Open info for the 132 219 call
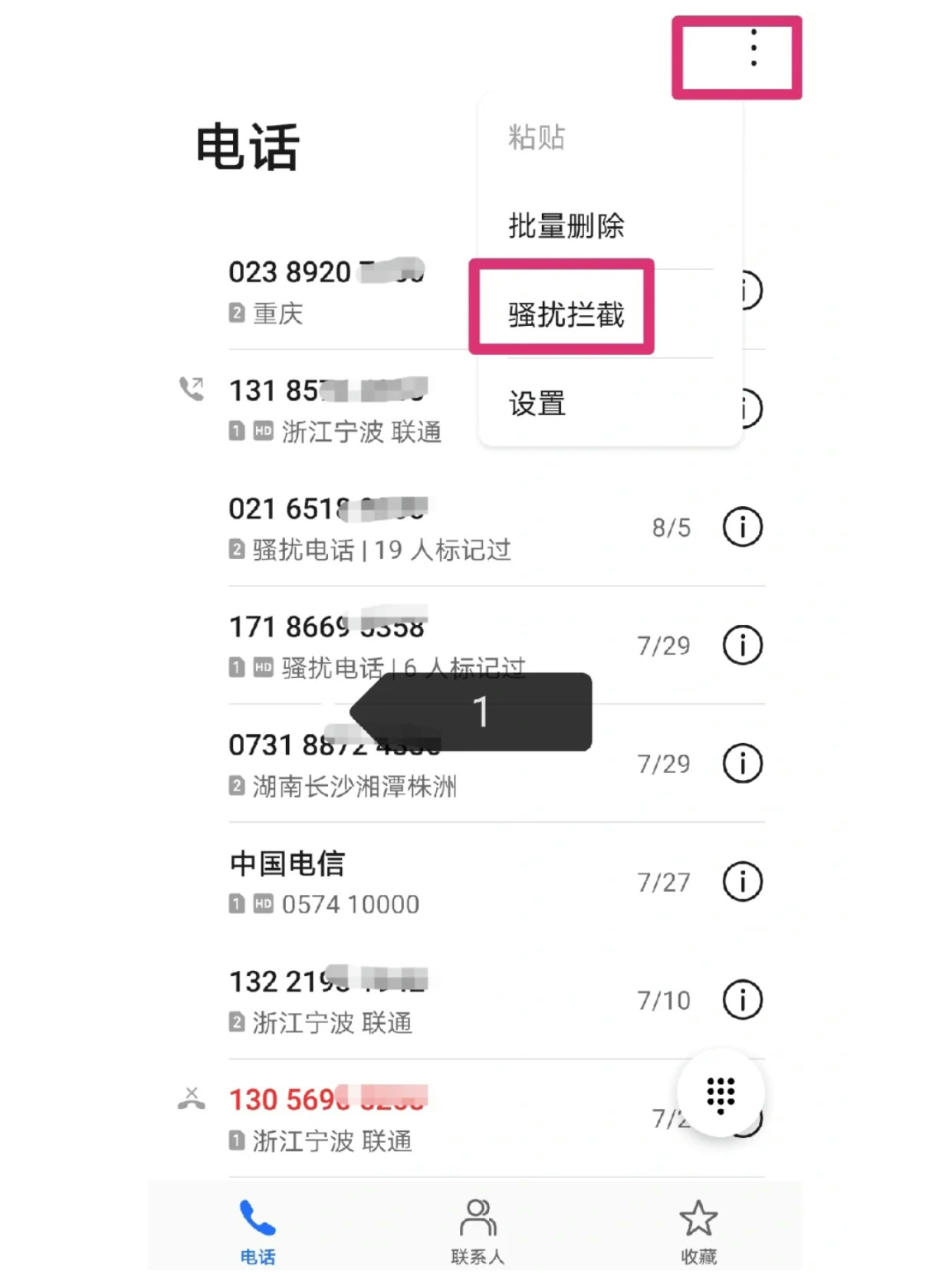Viewport: 952px width, 1273px height. point(742,999)
